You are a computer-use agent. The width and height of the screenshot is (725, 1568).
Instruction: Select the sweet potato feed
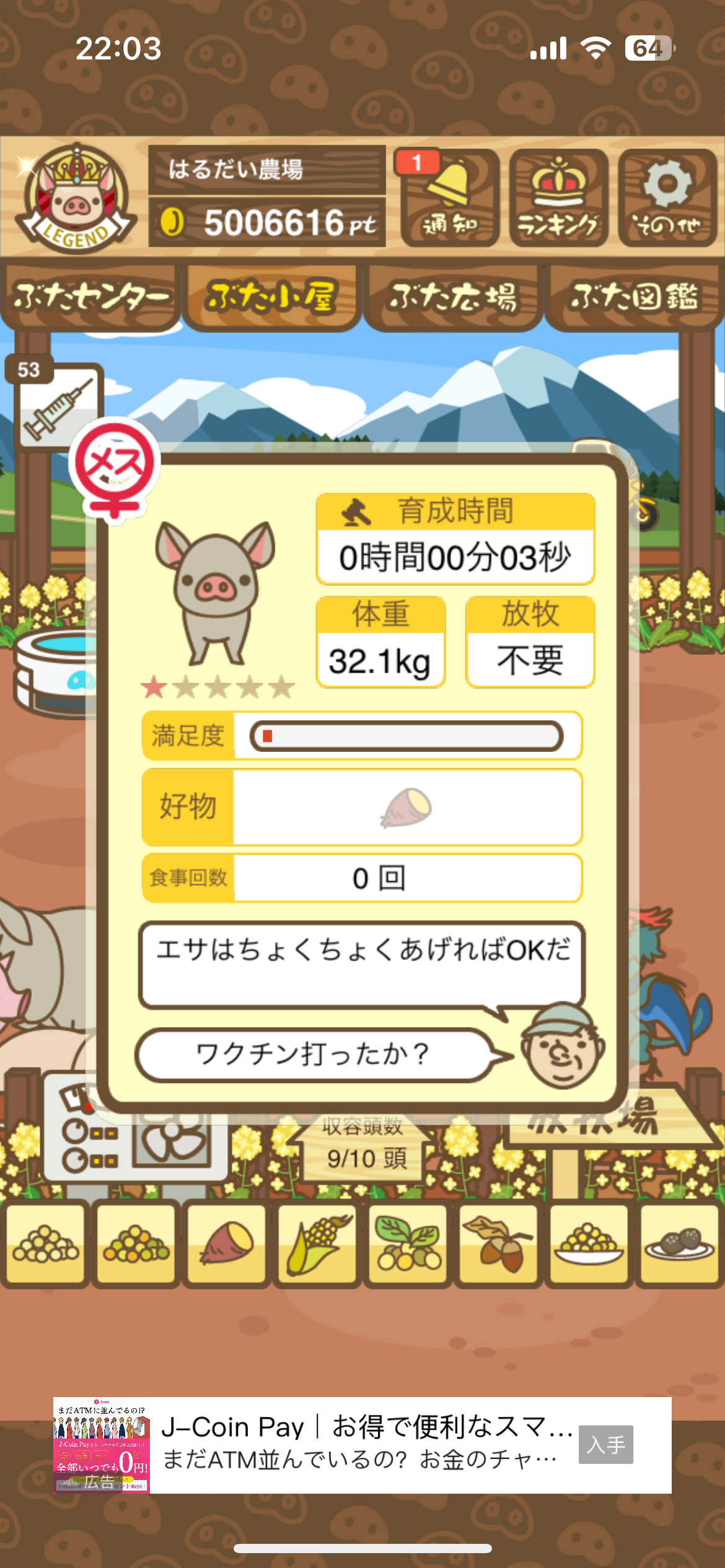(x=226, y=1242)
